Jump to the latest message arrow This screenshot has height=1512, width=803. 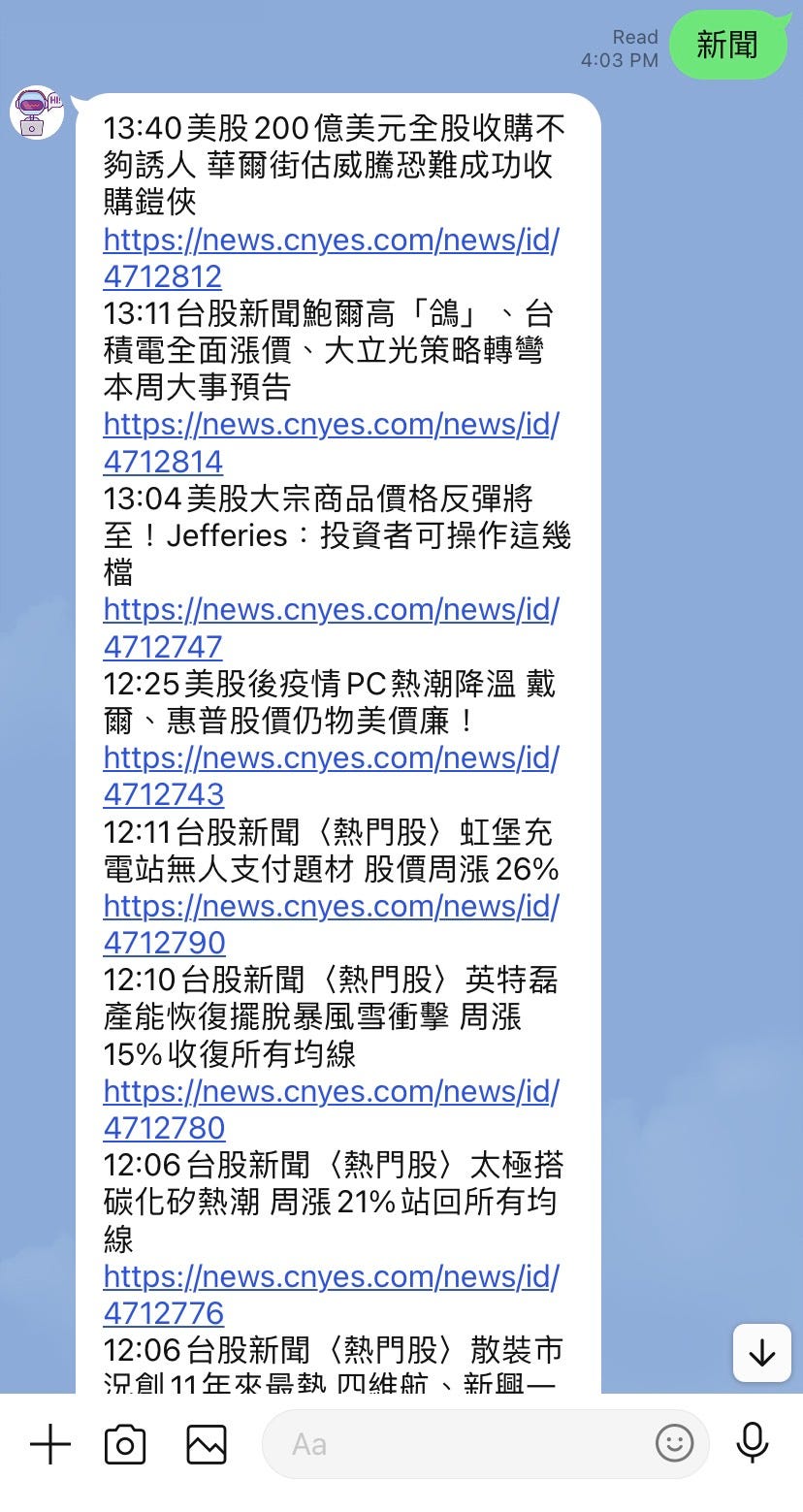click(x=761, y=1352)
